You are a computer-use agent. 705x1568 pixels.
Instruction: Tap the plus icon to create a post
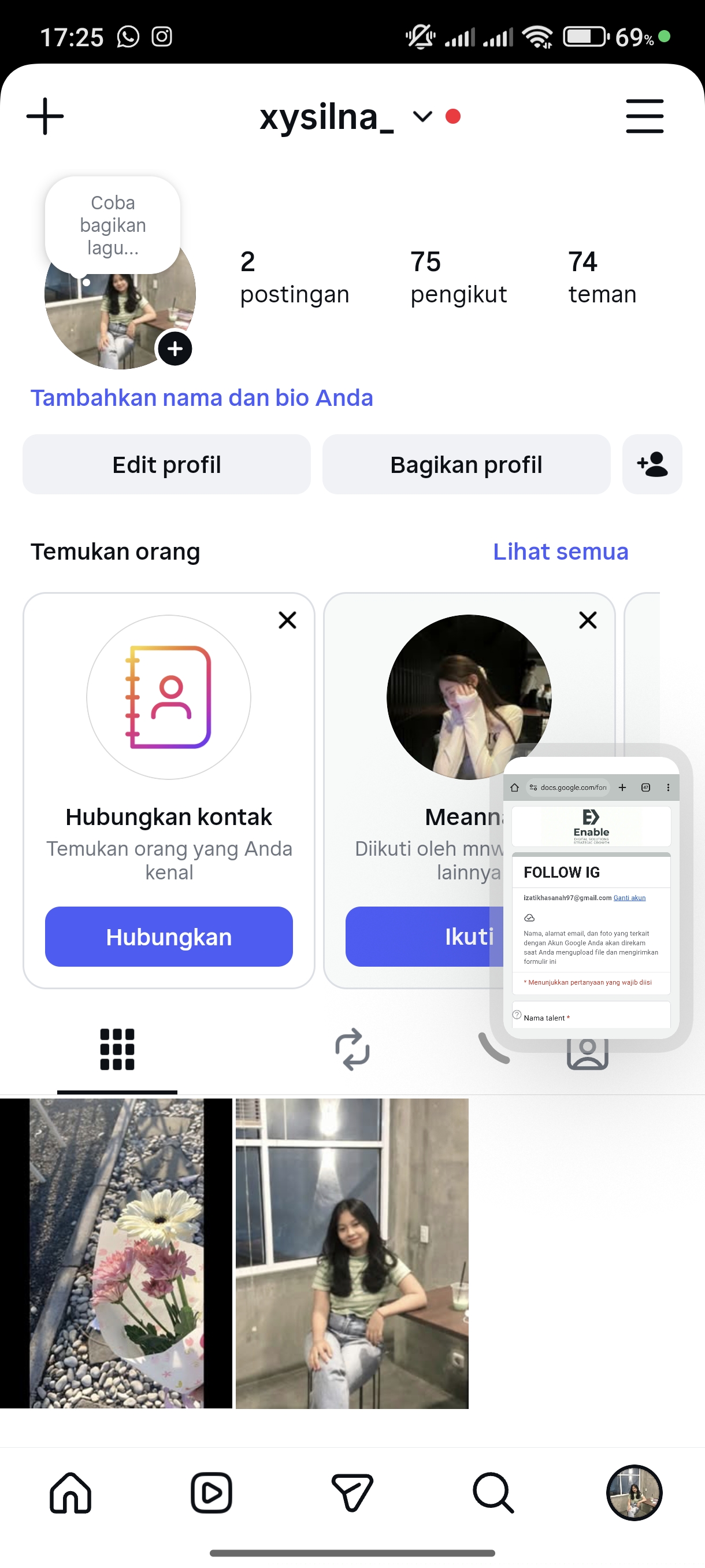(45, 116)
